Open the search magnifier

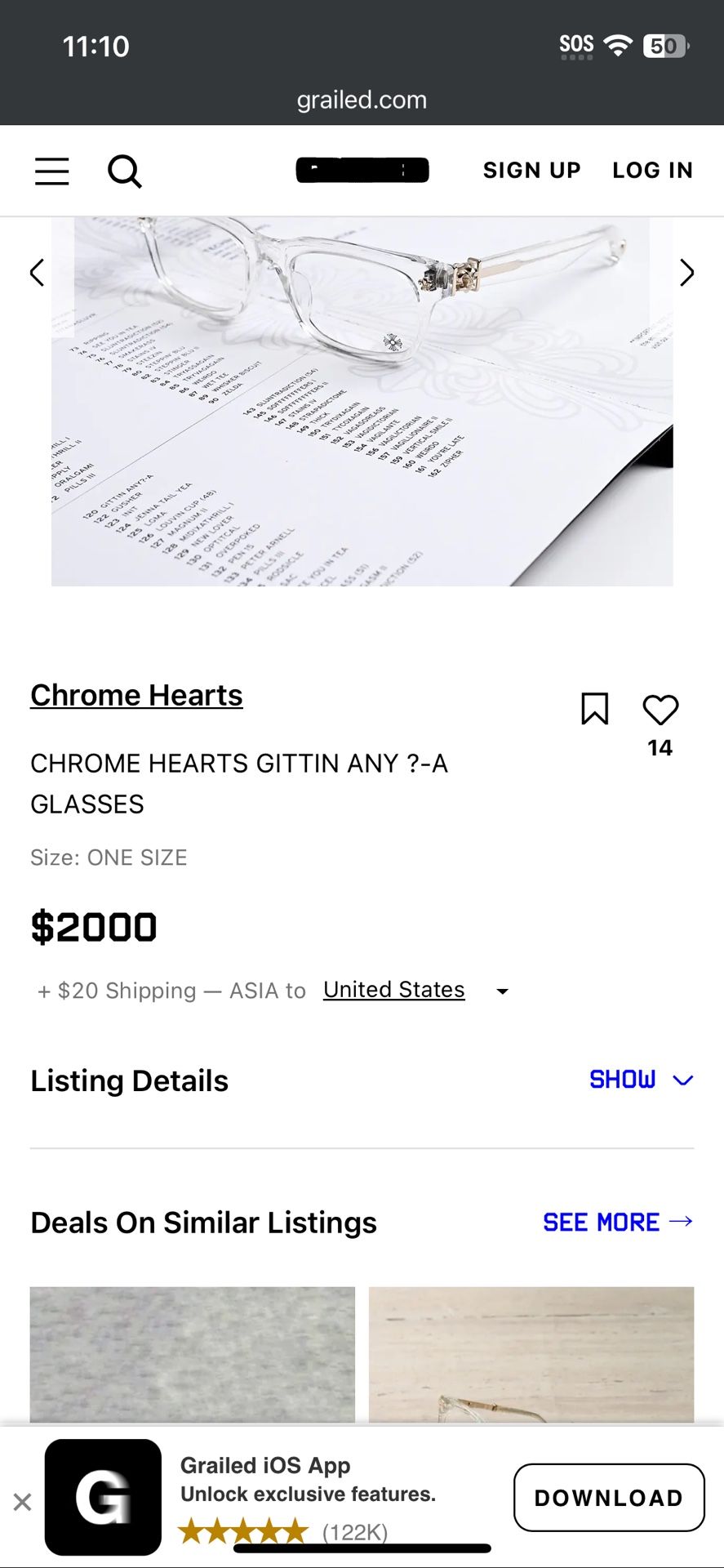click(x=125, y=171)
